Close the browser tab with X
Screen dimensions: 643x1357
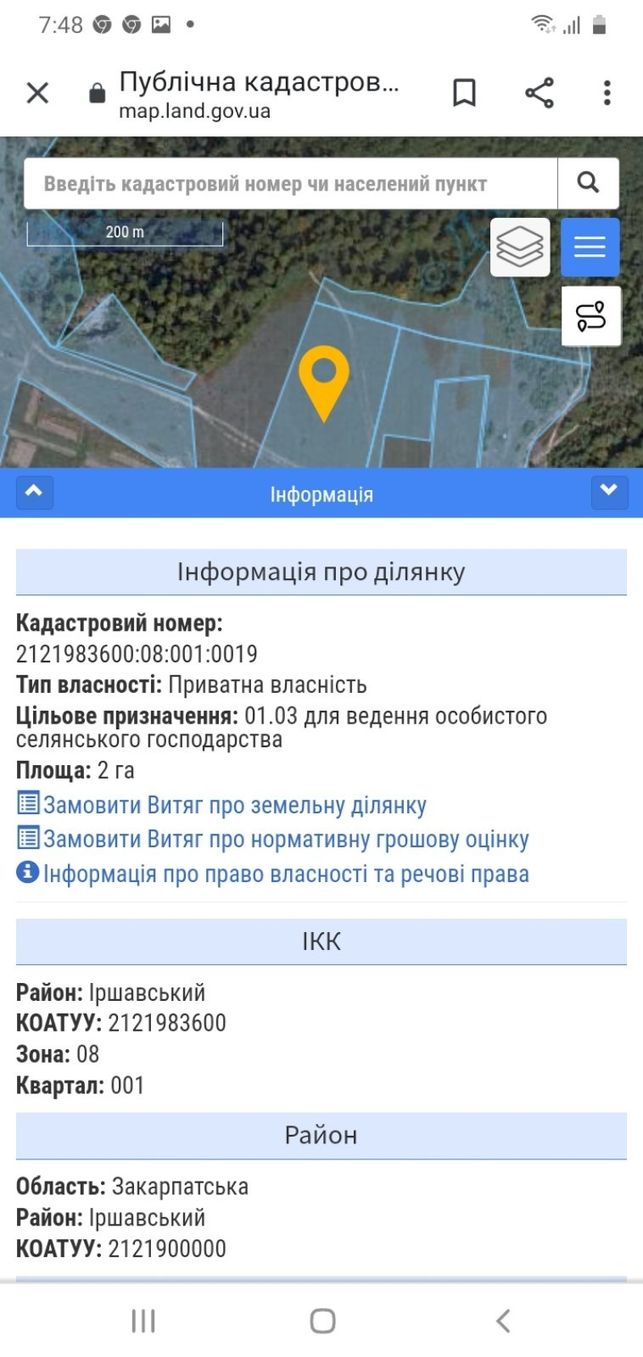[37, 93]
